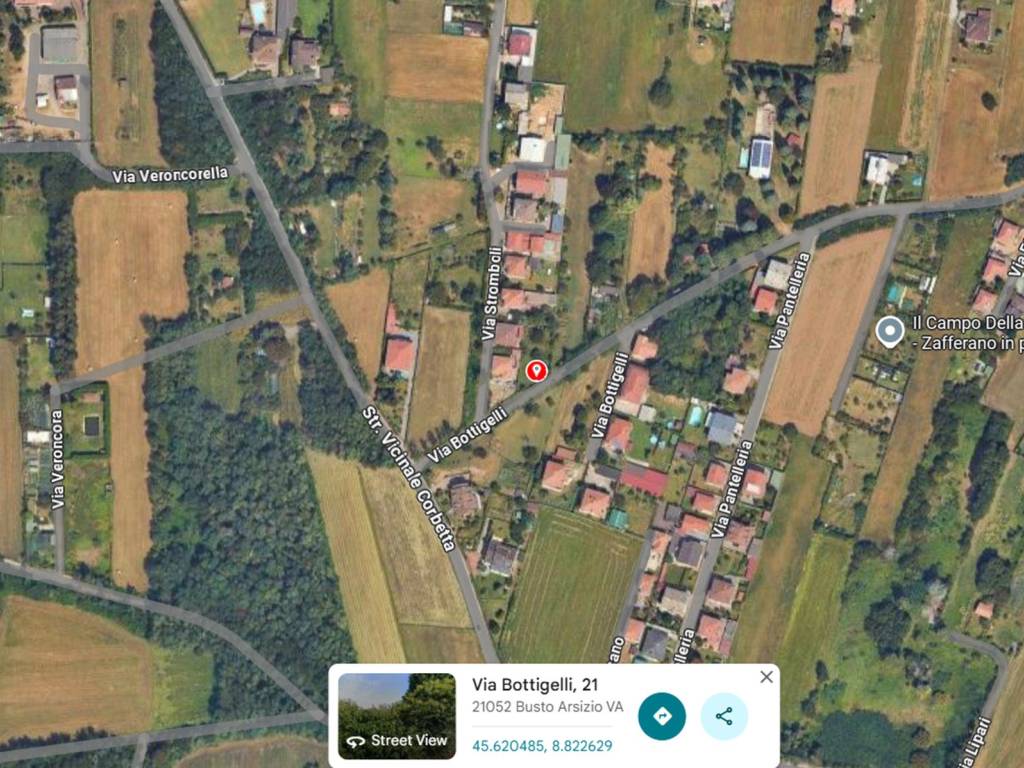Select the Il Campo Della Zafferano map marker

click(889, 330)
